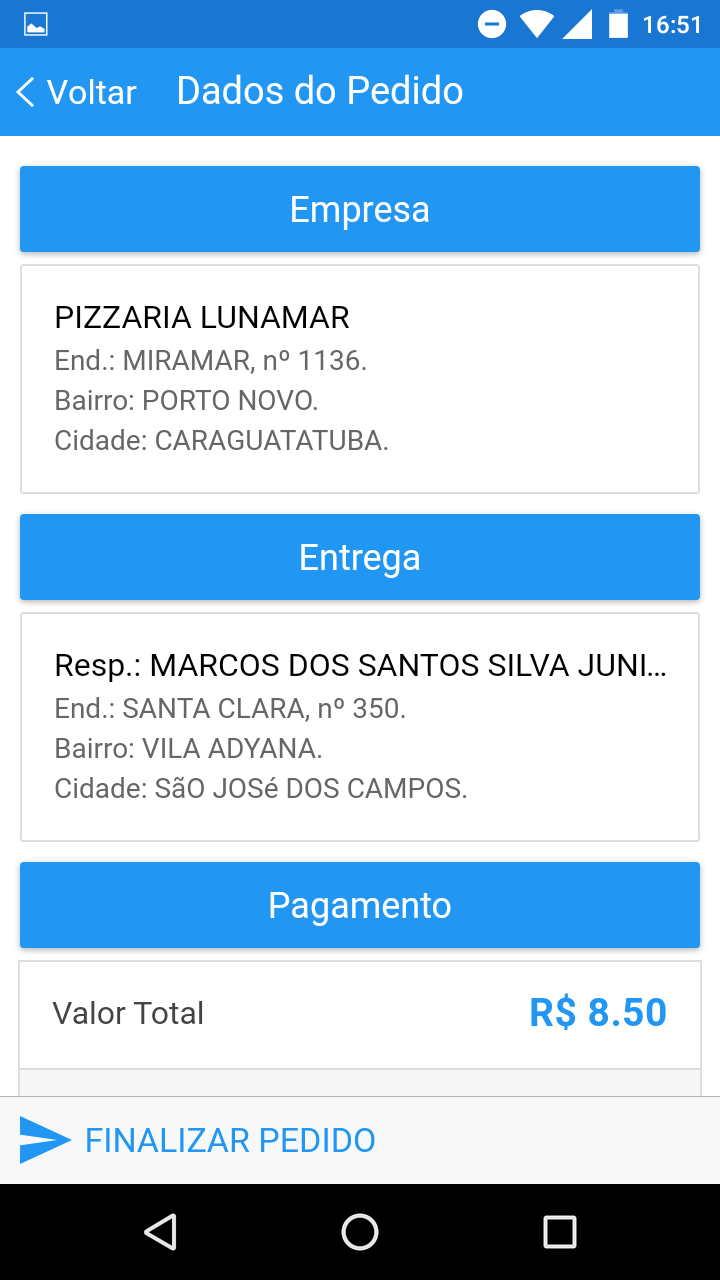Tap the Pagamento section header

(360, 905)
